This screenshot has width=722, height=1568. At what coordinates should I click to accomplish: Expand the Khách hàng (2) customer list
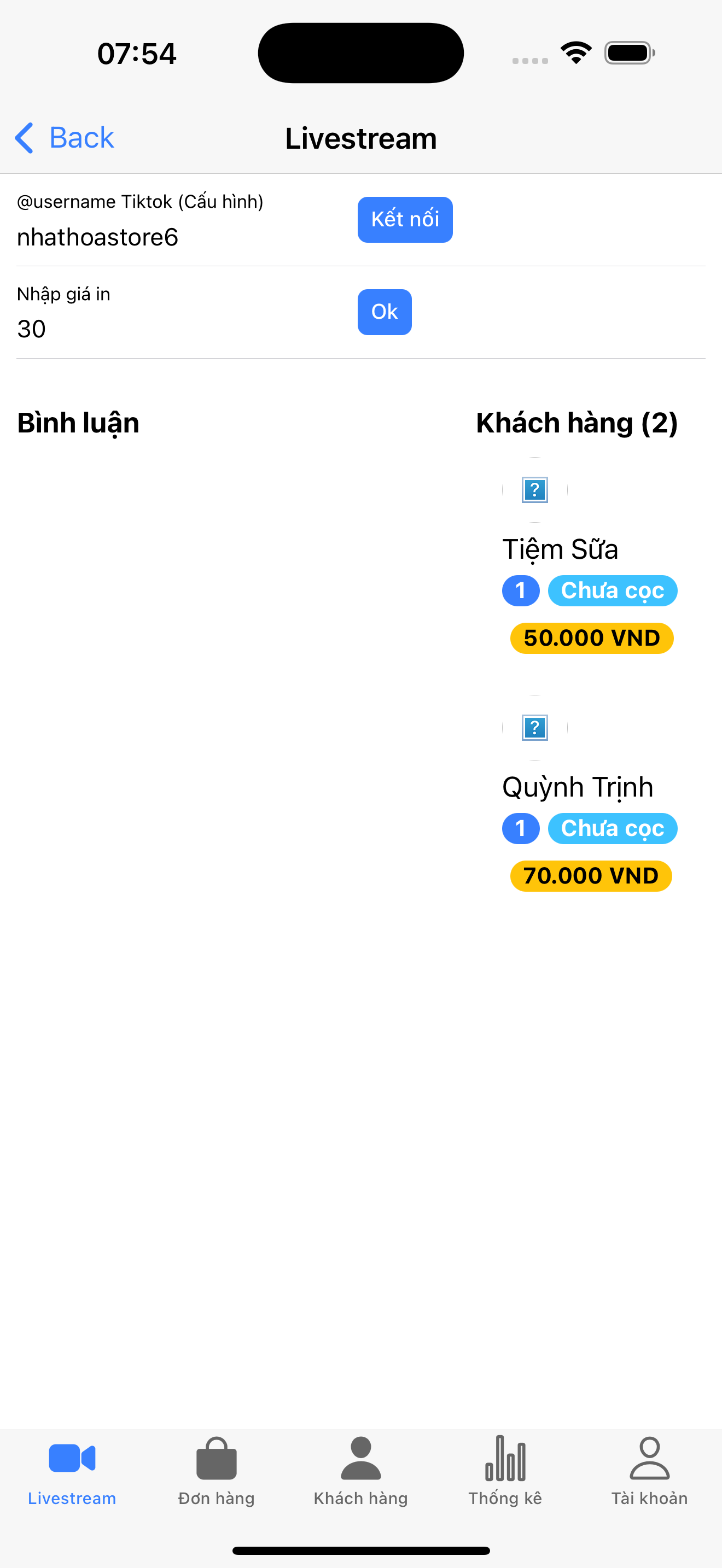tap(577, 423)
